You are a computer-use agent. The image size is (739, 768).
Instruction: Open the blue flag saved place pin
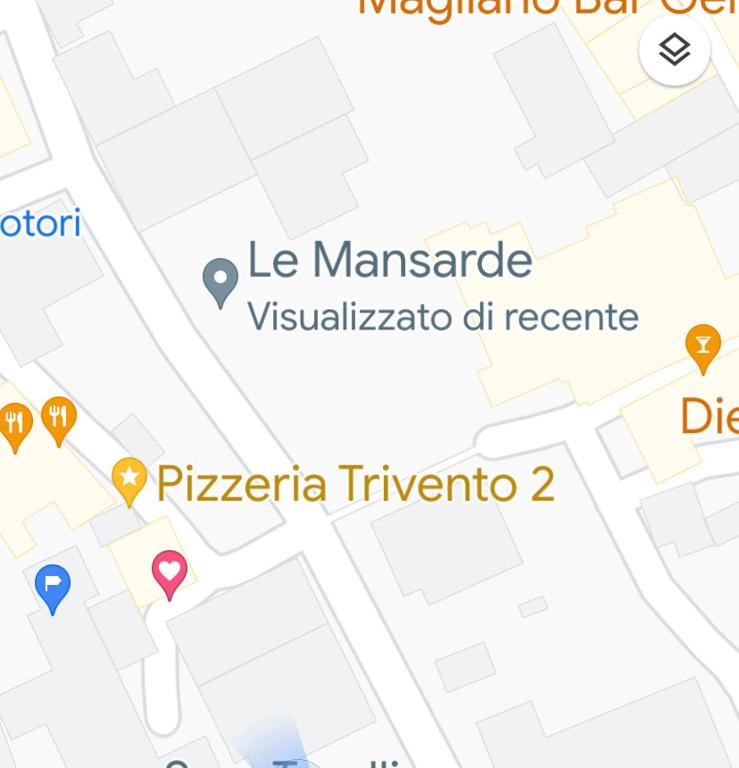52,587
